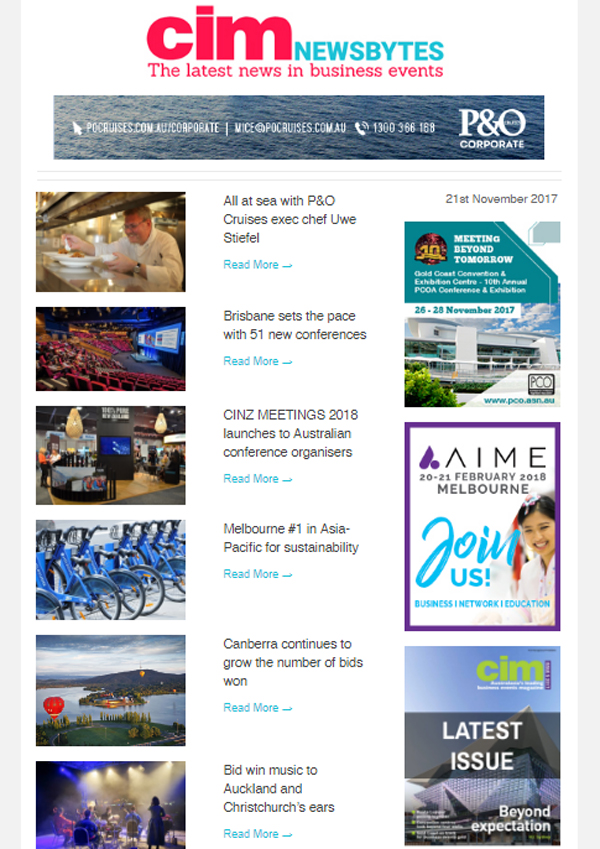
Task: Open the PCOA Conference & Exhibition ad
Action: (482, 314)
